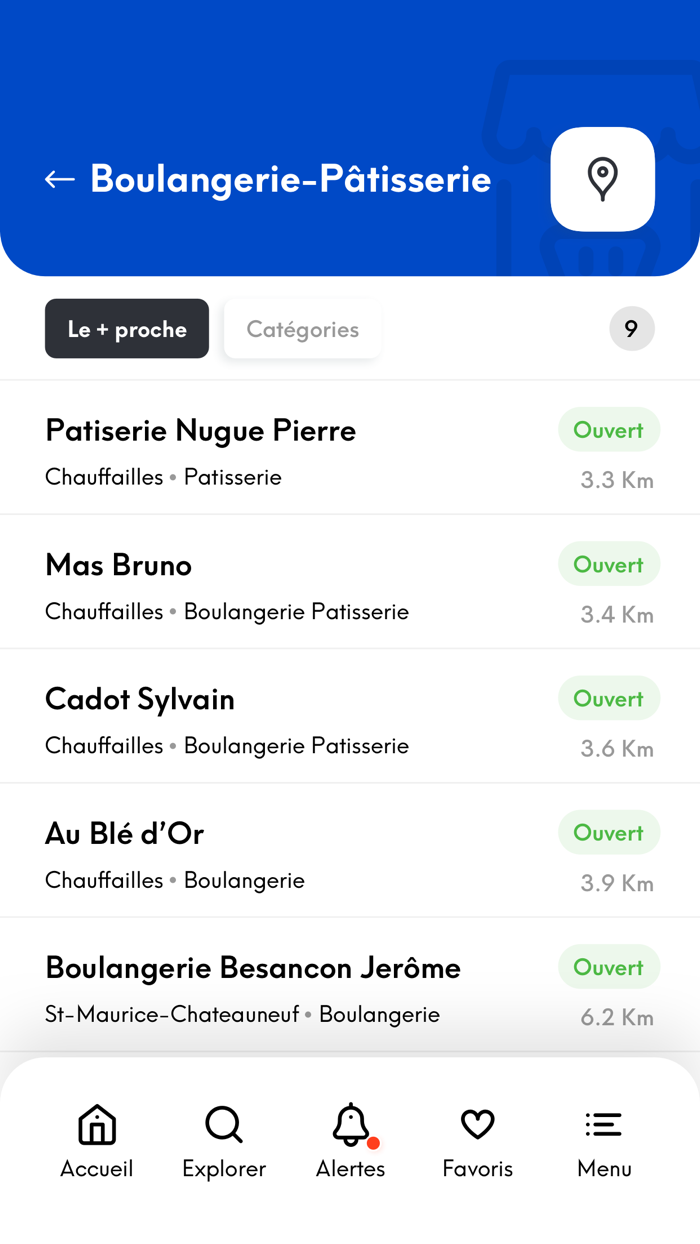
Task: Open the Catégories filter
Action: [302, 329]
